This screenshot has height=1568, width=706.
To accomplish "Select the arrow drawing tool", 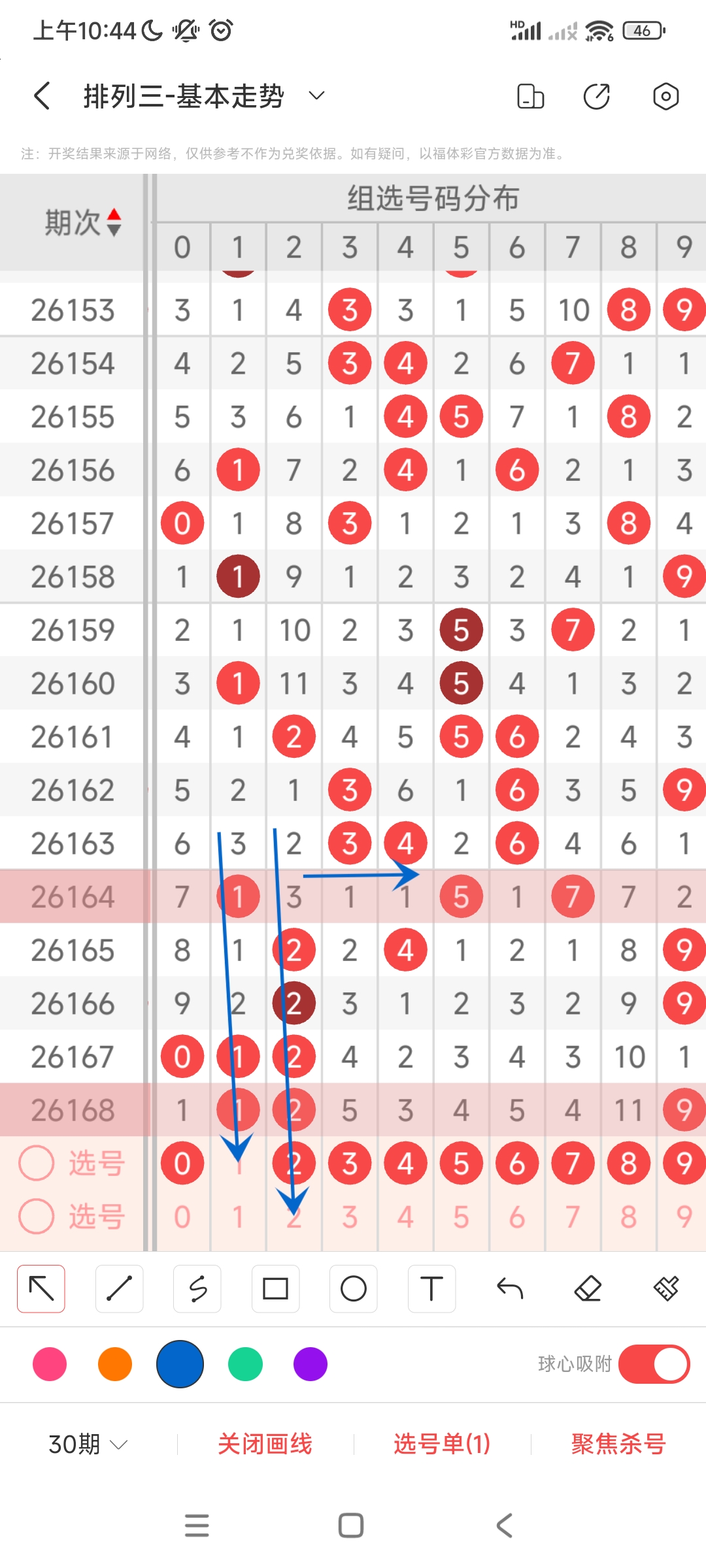I will 41,1288.
